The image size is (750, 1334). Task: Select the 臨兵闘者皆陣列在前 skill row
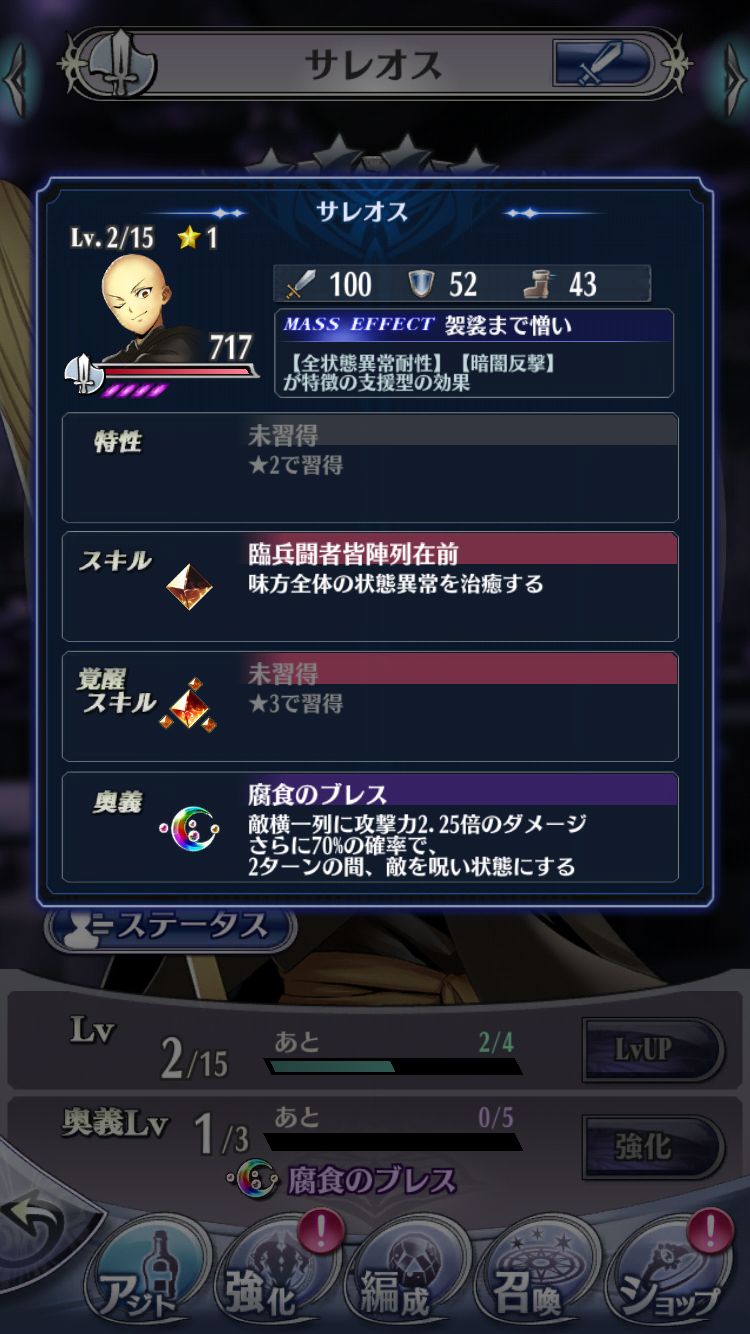coord(370,587)
